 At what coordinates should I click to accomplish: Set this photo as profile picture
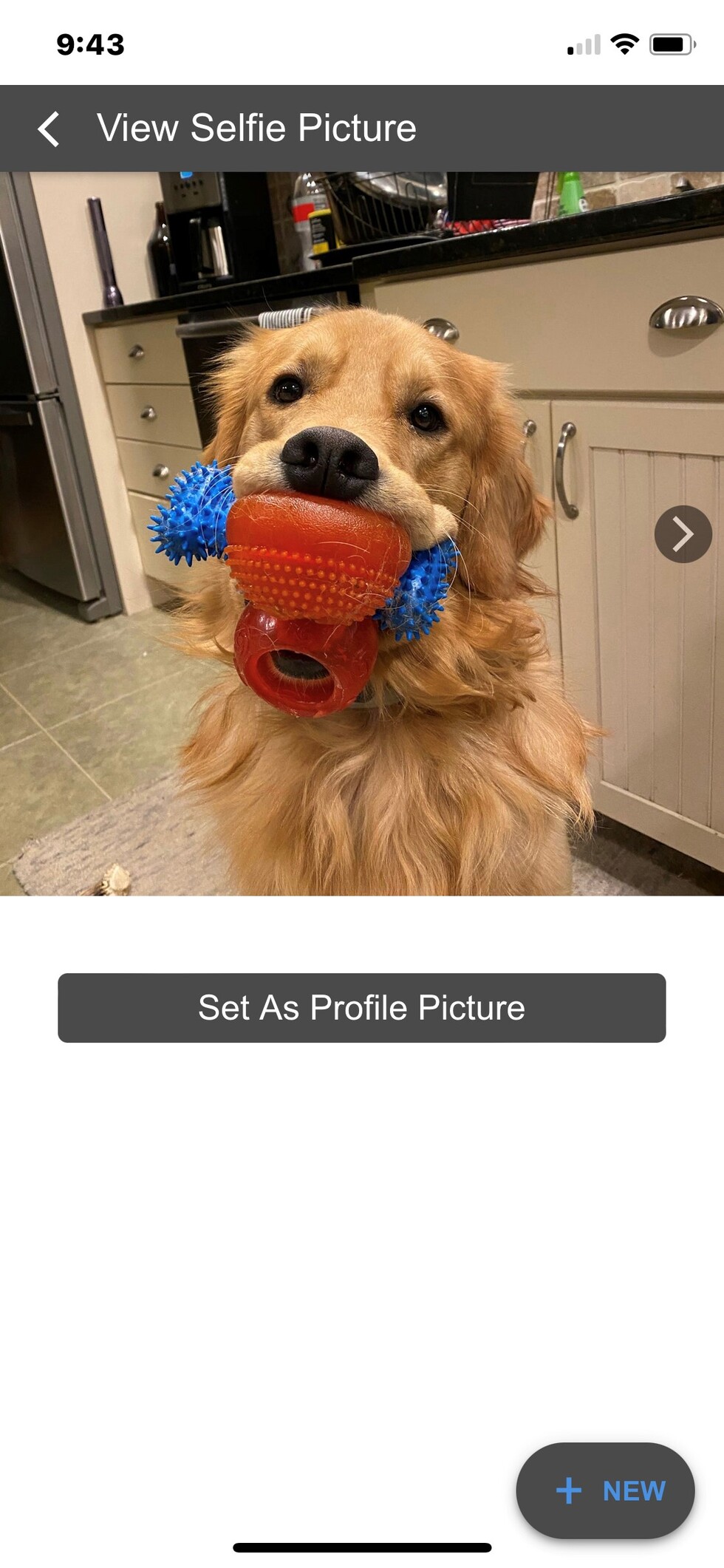[362, 1008]
